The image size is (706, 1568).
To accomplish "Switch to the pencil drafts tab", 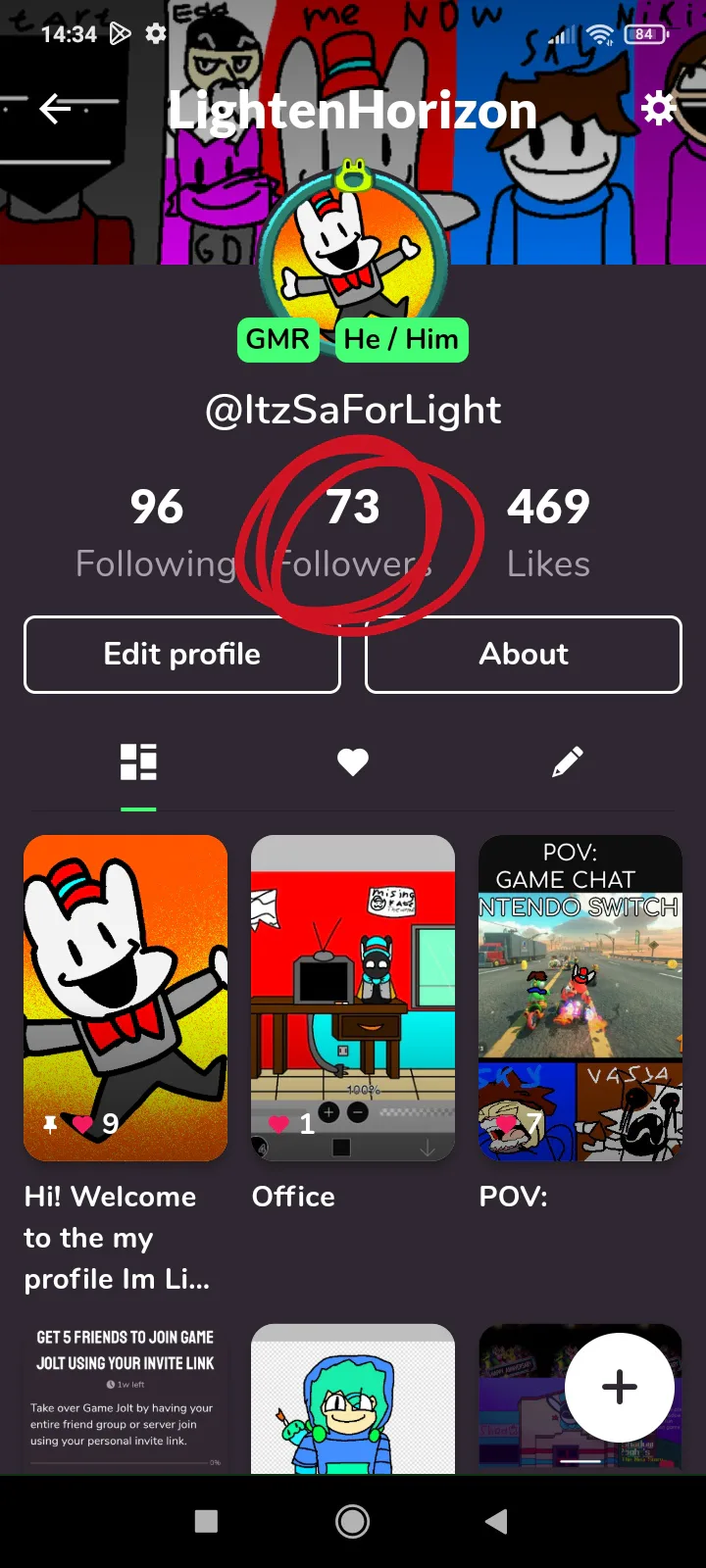I will tap(567, 762).
